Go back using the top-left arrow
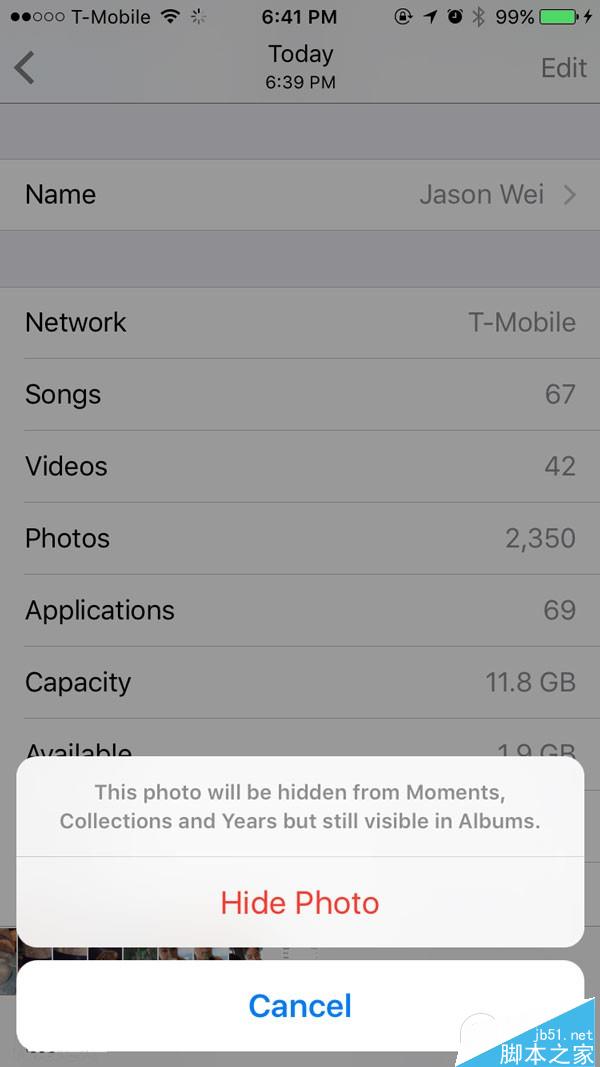 25,68
